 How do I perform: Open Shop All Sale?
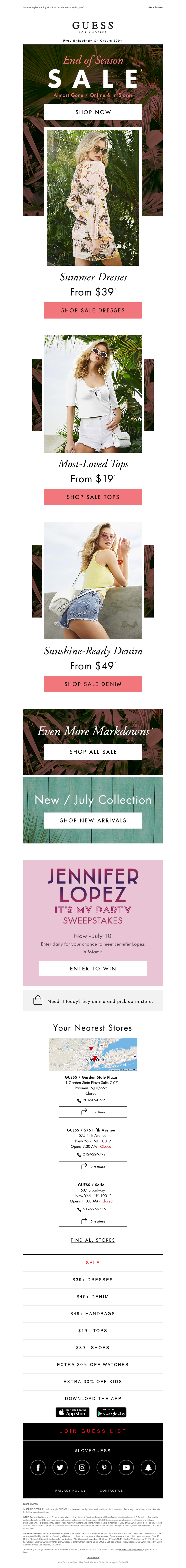coord(92,752)
